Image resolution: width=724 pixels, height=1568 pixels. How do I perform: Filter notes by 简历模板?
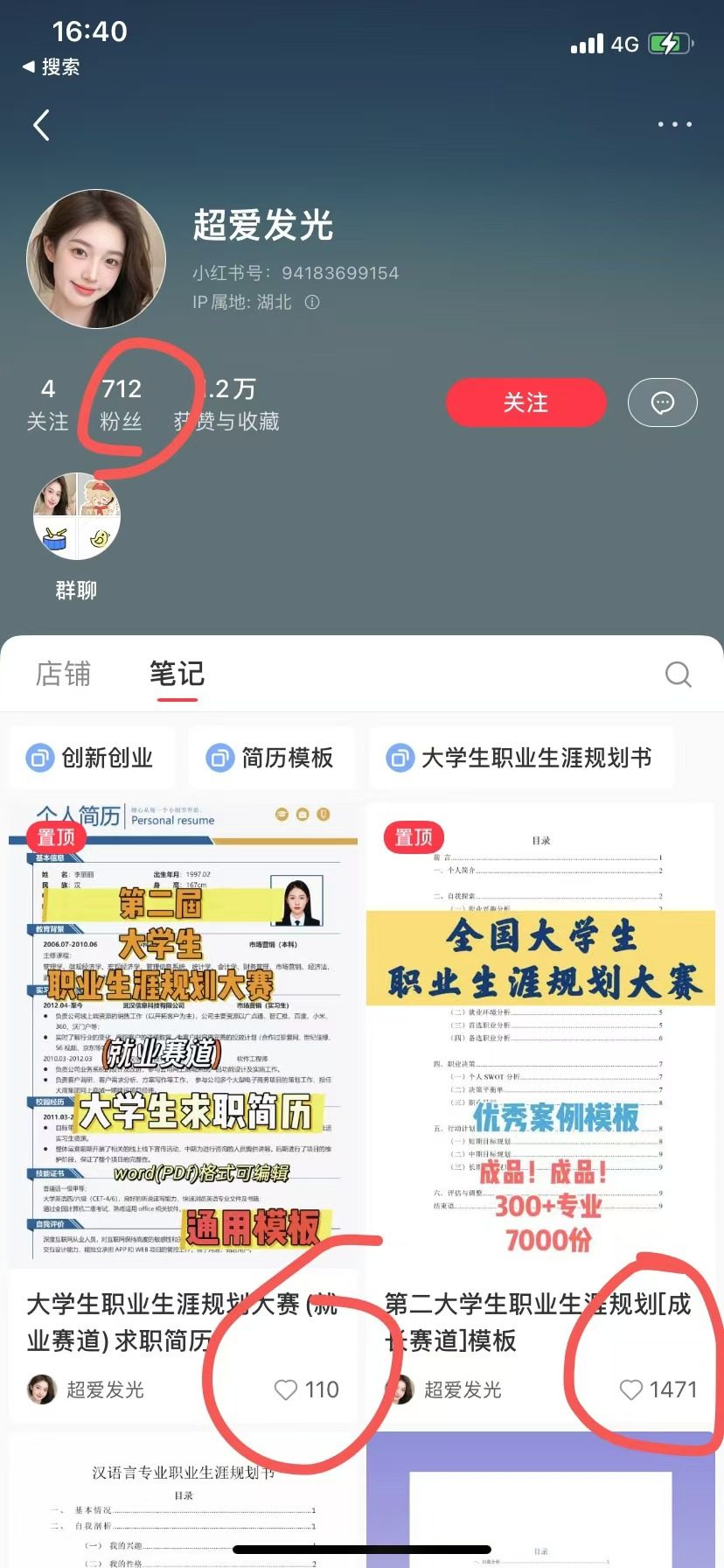click(271, 758)
